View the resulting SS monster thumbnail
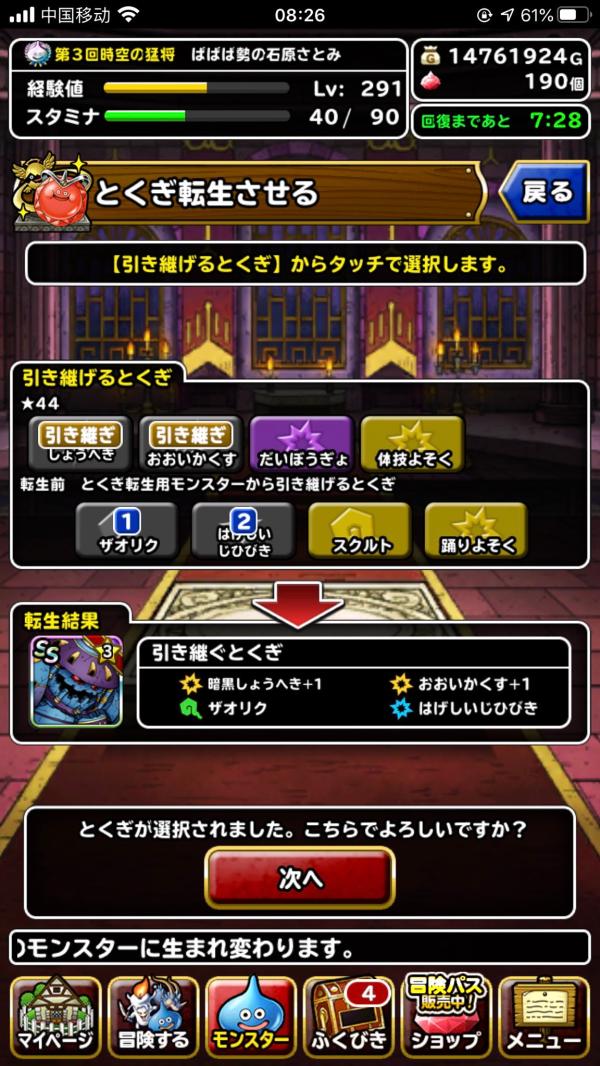 pyautogui.click(x=76, y=682)
